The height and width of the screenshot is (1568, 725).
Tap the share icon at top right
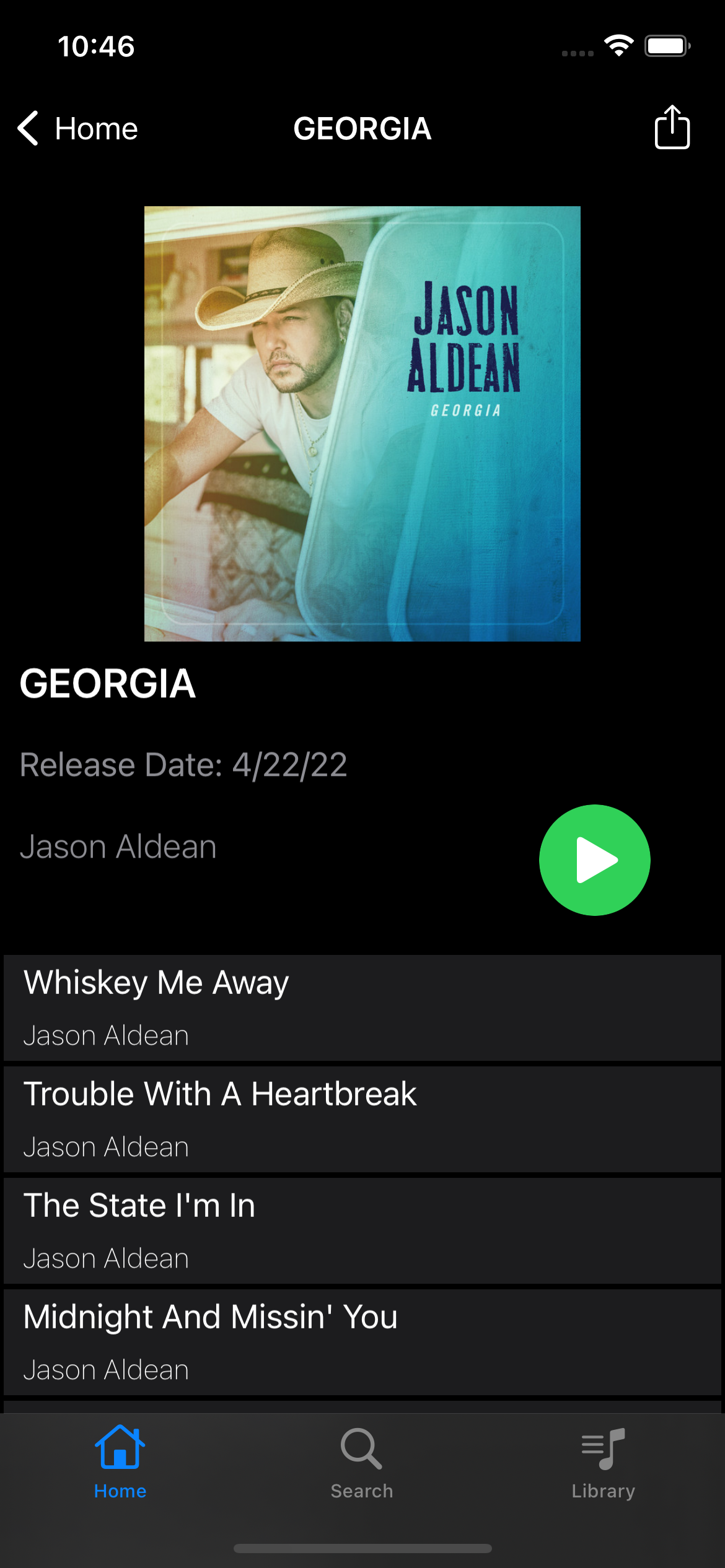672,128
